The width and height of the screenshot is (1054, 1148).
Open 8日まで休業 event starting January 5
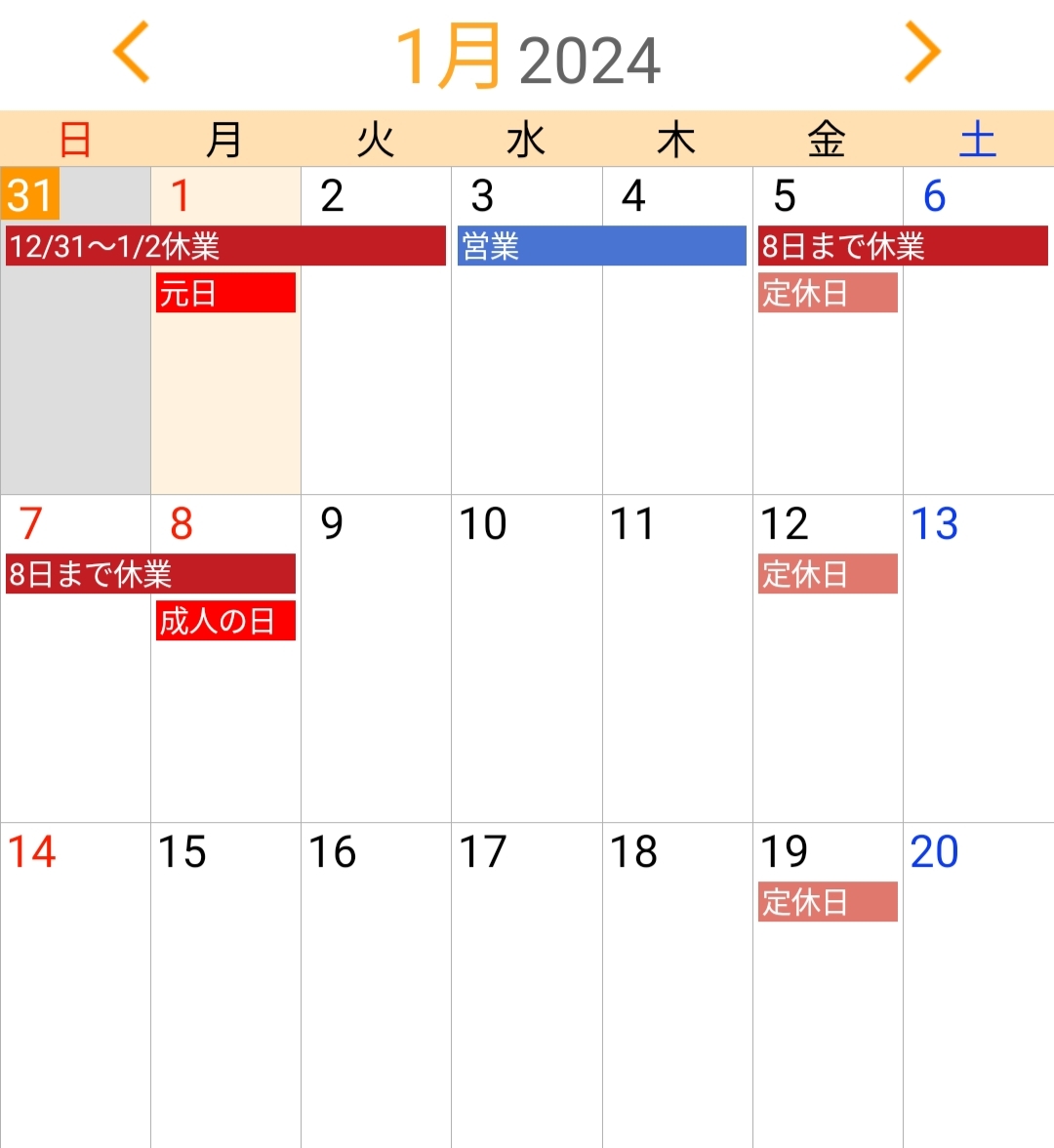[x=903, y=246]
